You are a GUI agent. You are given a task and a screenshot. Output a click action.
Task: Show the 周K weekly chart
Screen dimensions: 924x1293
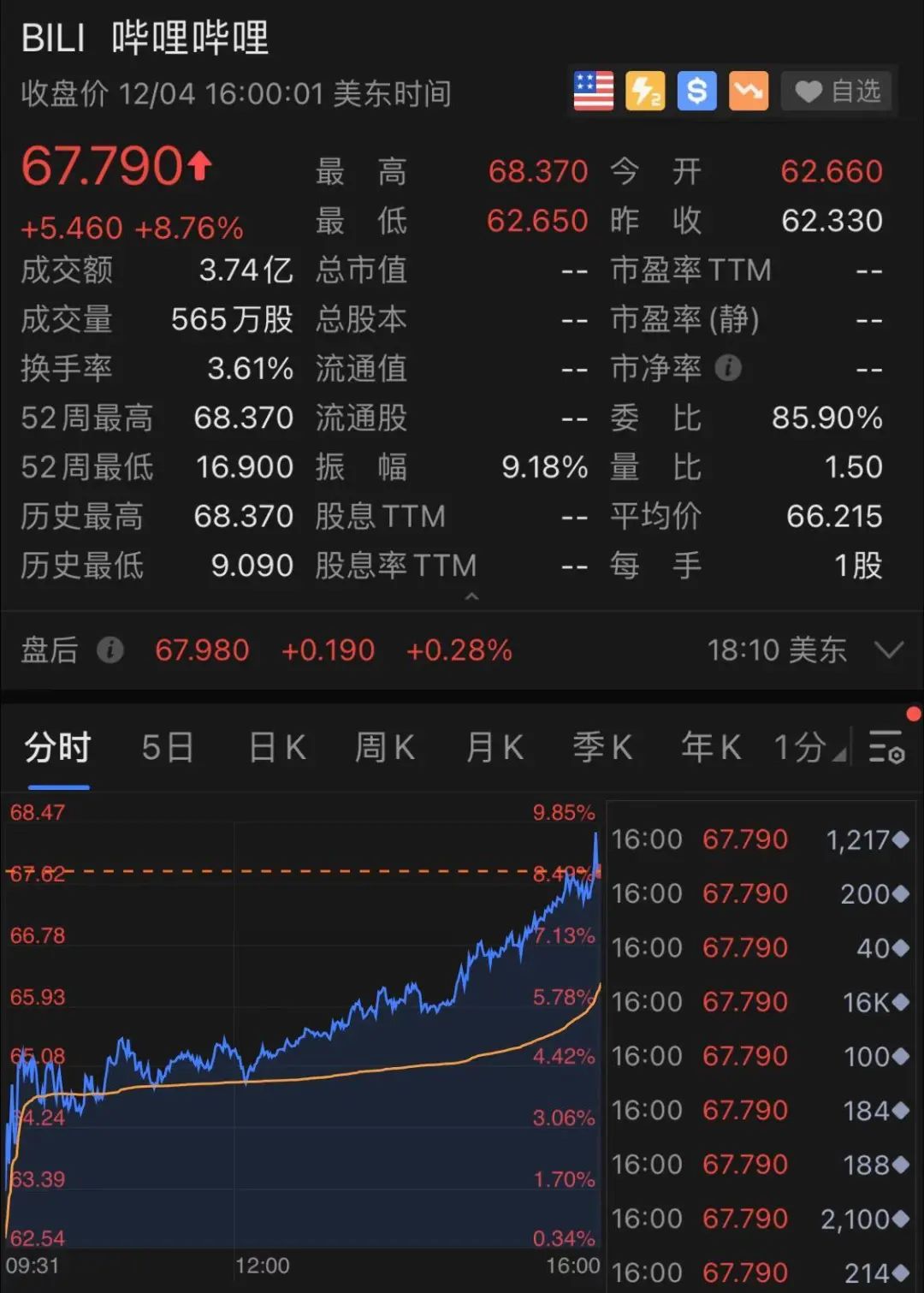[x=385, y=748]
